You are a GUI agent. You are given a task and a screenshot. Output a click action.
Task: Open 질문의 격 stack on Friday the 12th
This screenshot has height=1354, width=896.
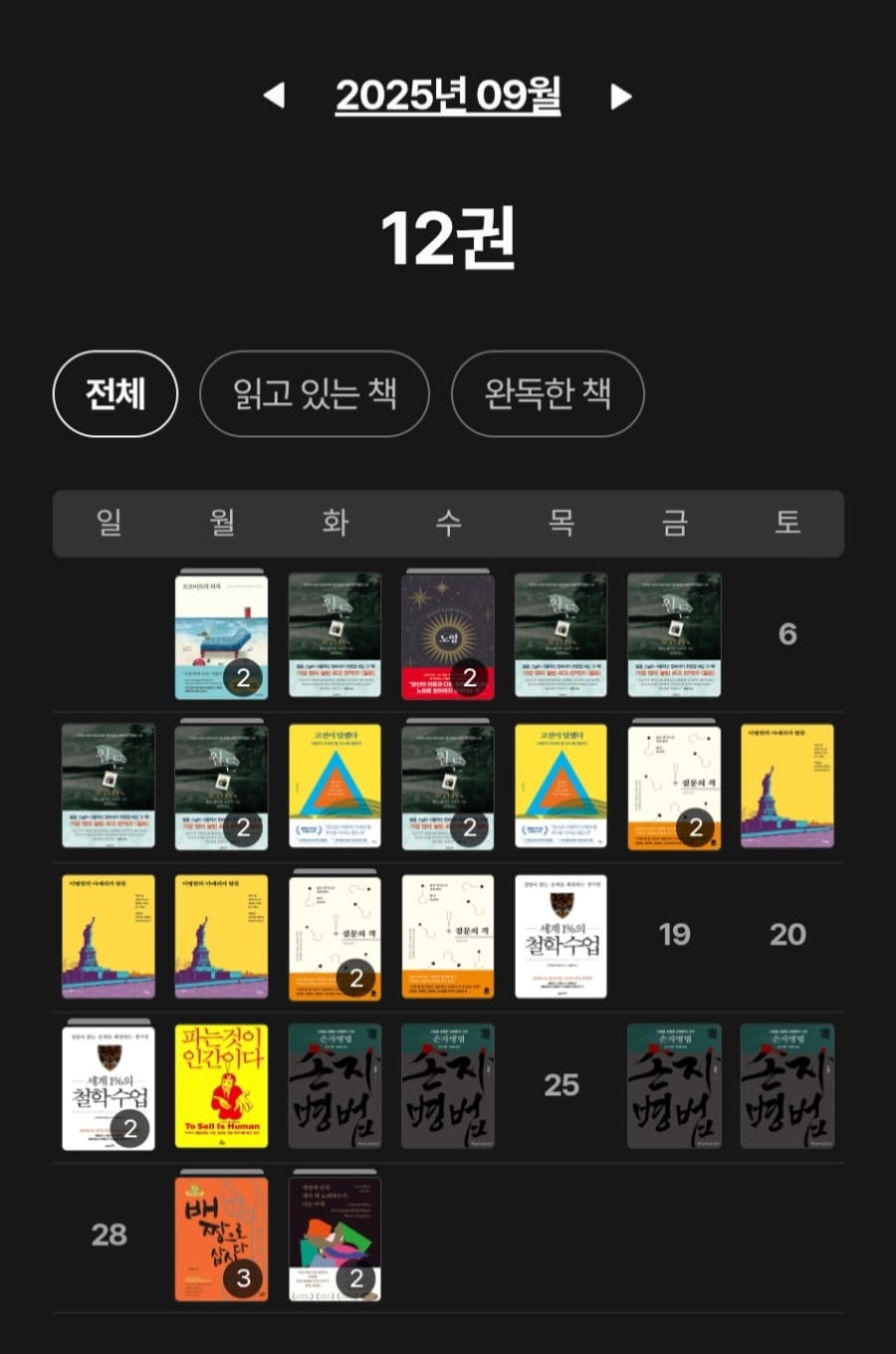(x=674, y=786)
